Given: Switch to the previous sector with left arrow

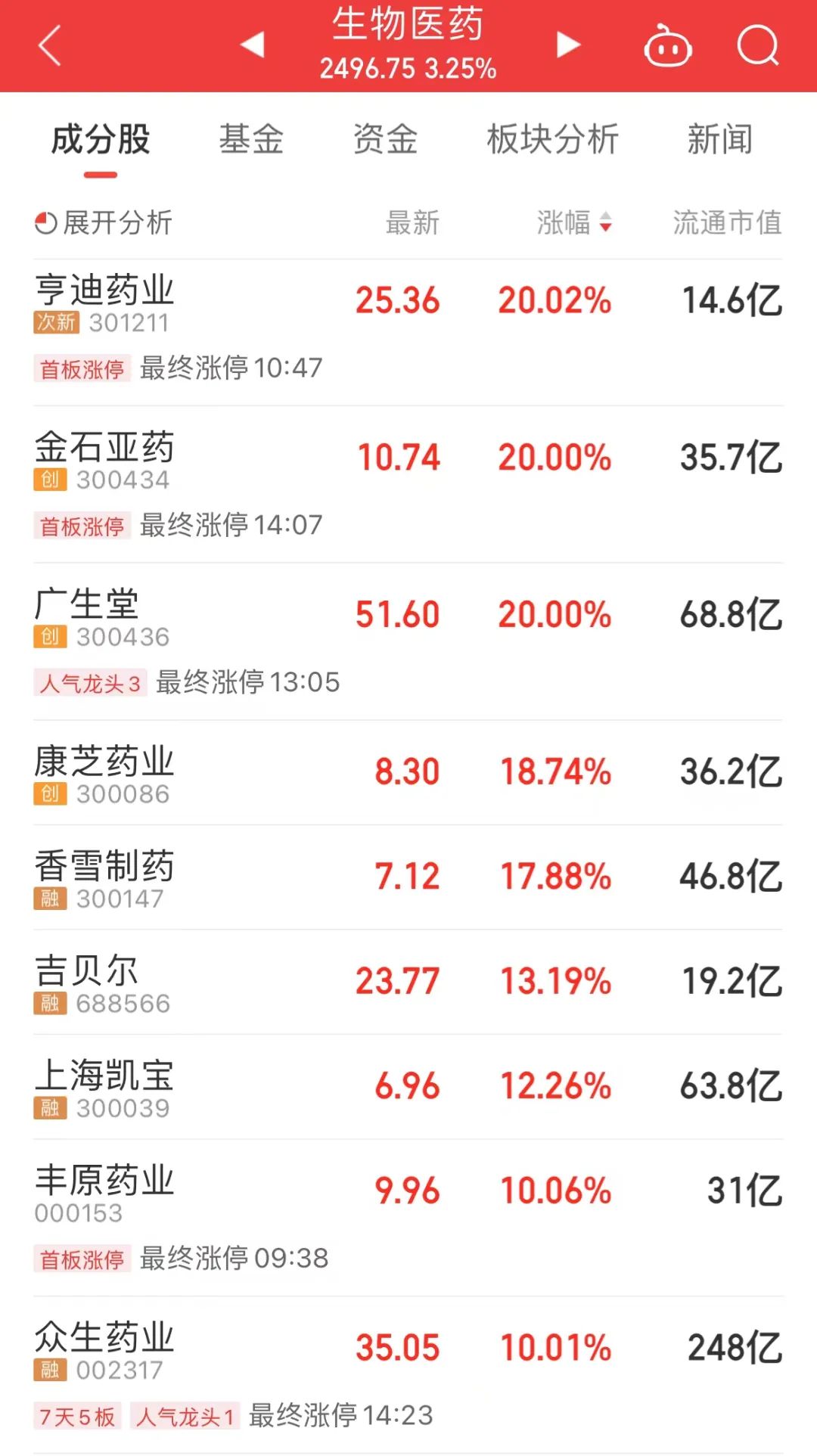Looking at the screenshot, I should 253,45.
